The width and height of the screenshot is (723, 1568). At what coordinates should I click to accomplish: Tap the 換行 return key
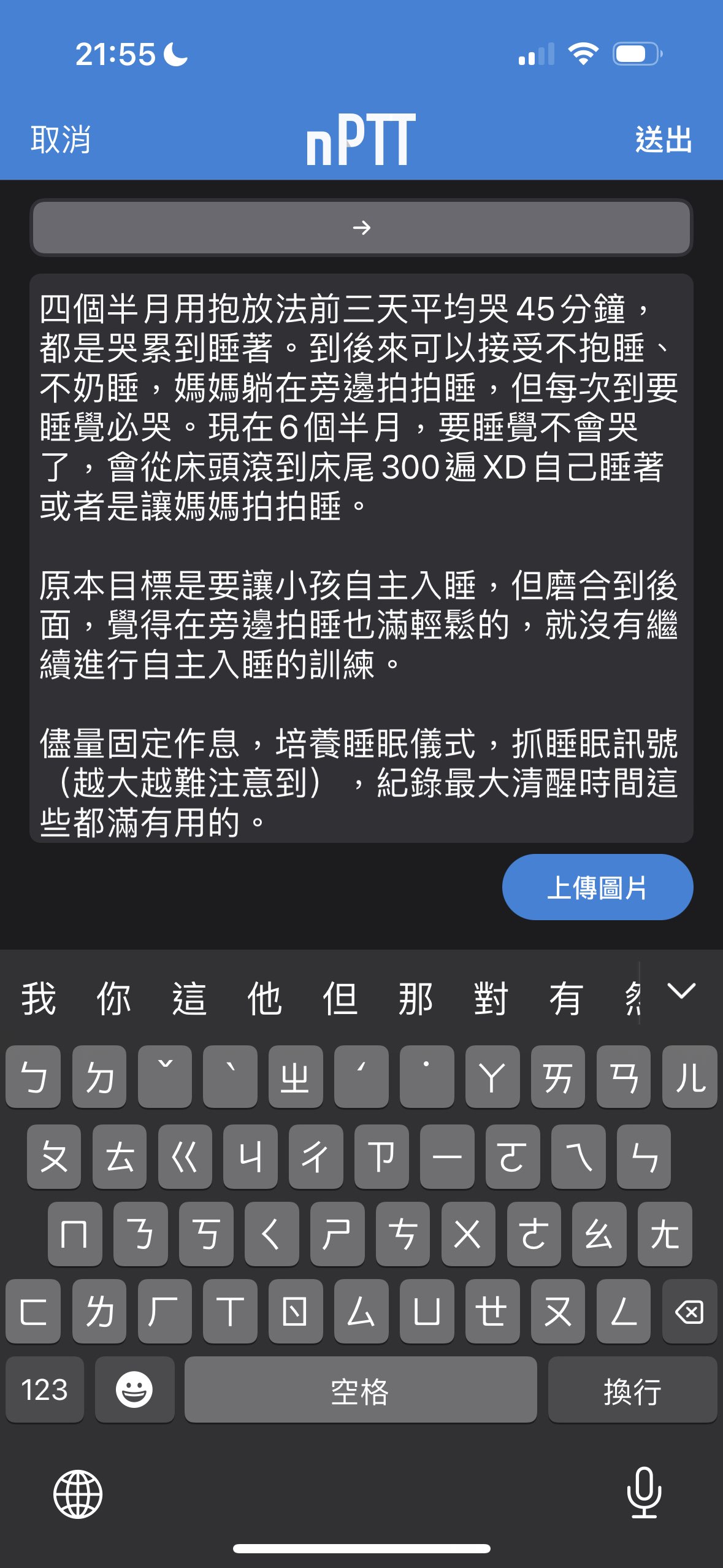(x=632, y=1390)
